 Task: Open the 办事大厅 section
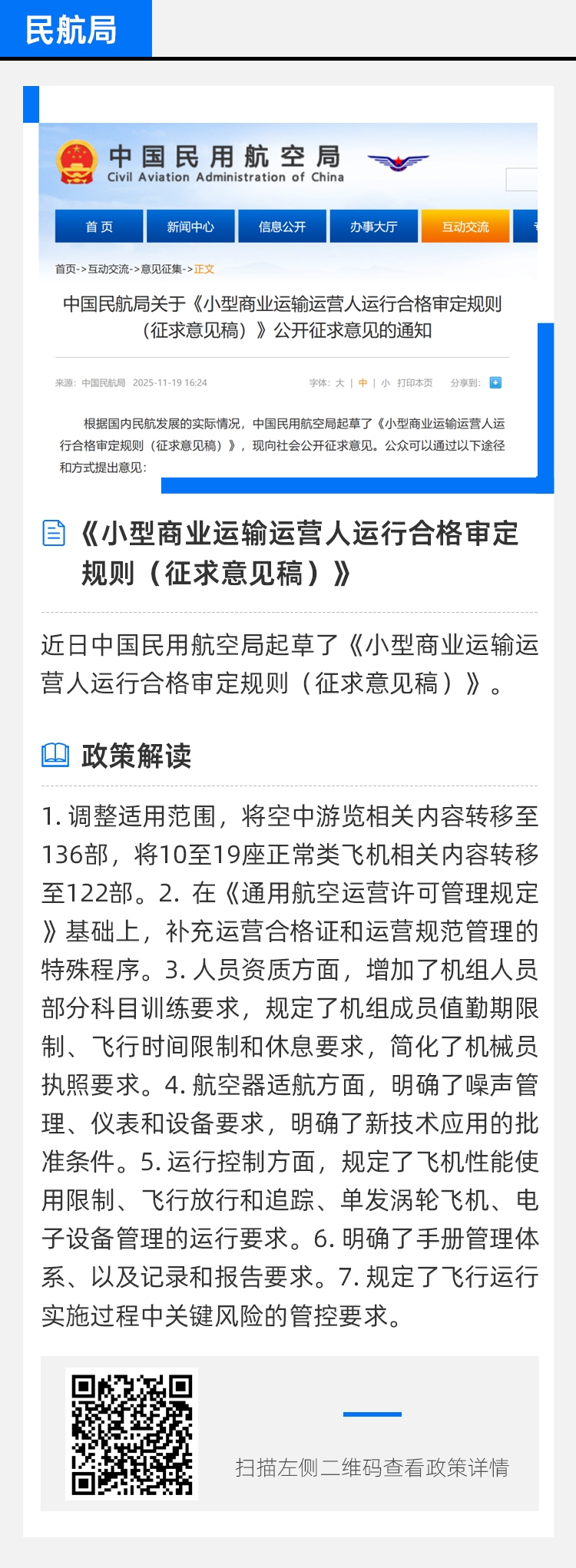374,225
